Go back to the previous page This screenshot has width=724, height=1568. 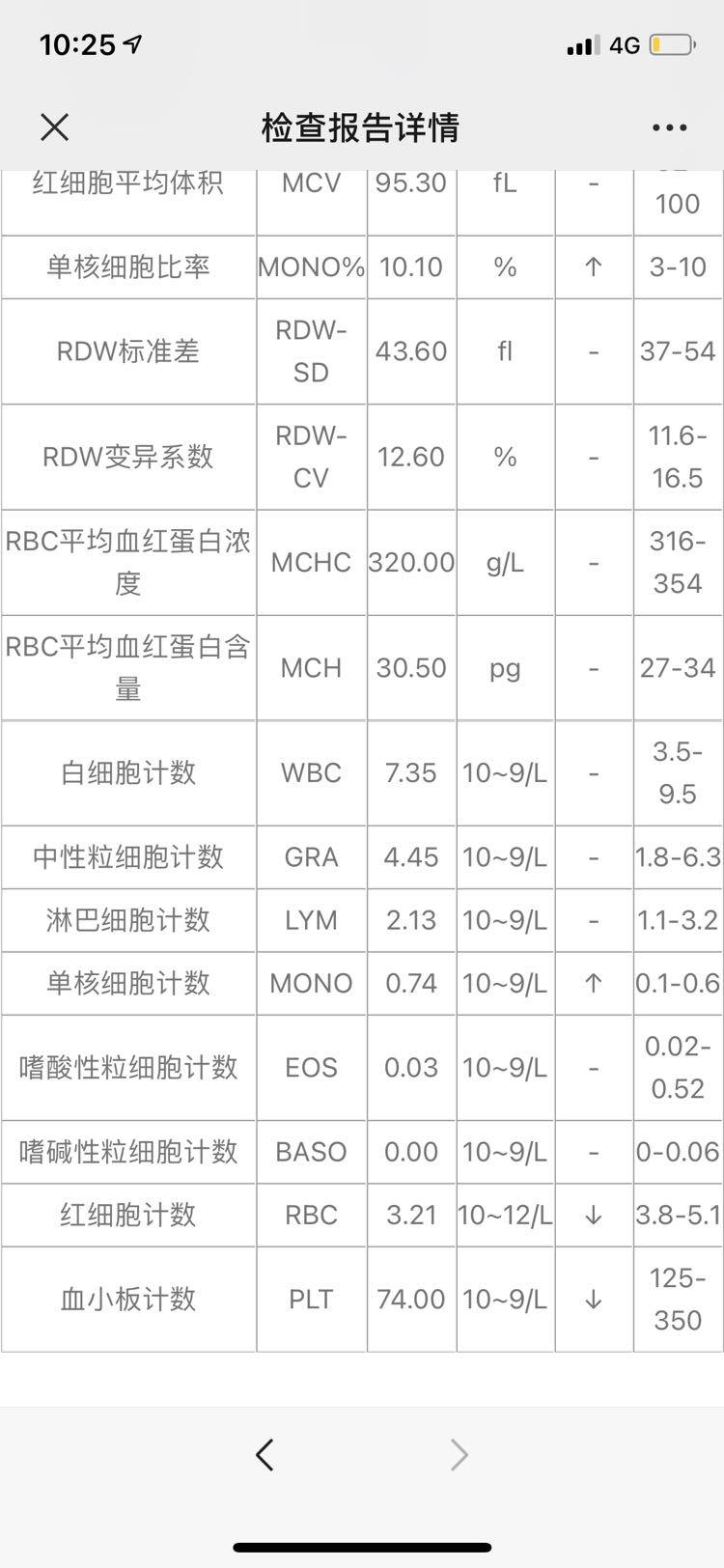[265, 1454]
